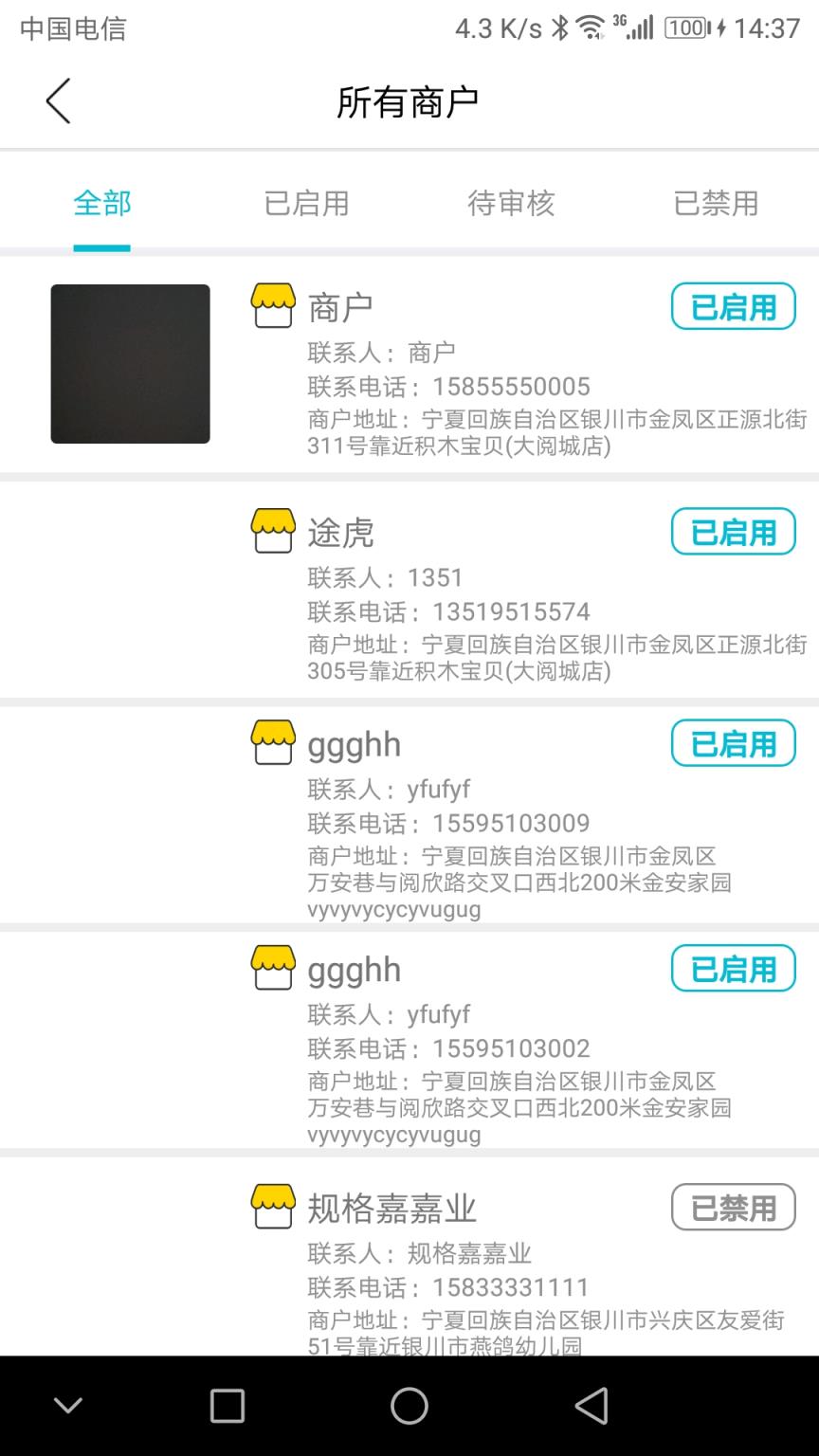Screen dimensions: 819x1456
Task: Switch to the 已启用 tab
Action: pyautogui.click(x=306, y=203)
